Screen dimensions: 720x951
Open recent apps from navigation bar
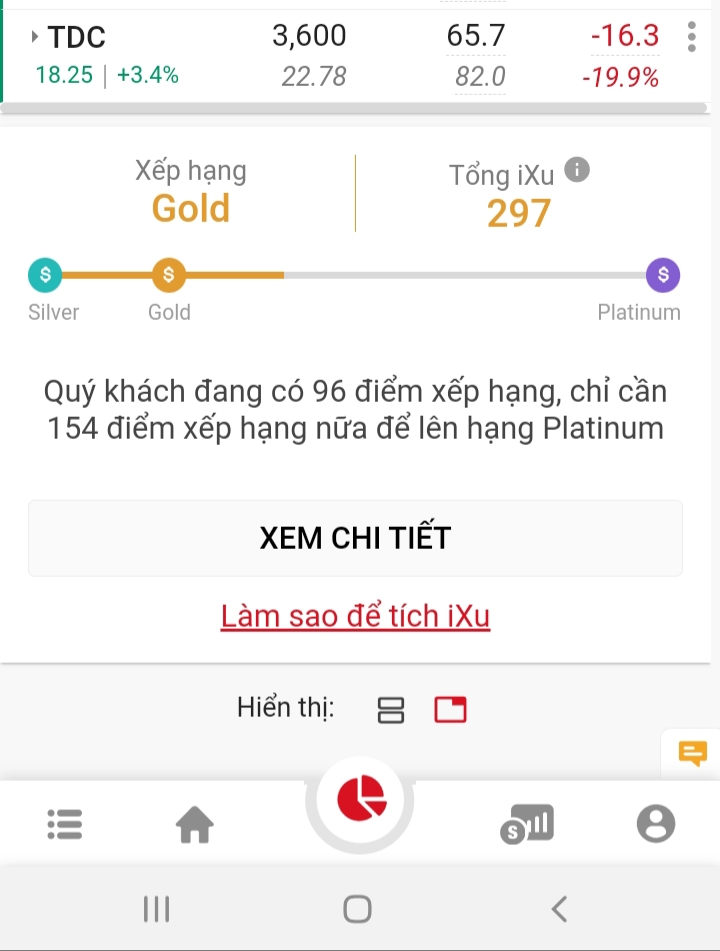pyautogui.click(x=156, y=909)
